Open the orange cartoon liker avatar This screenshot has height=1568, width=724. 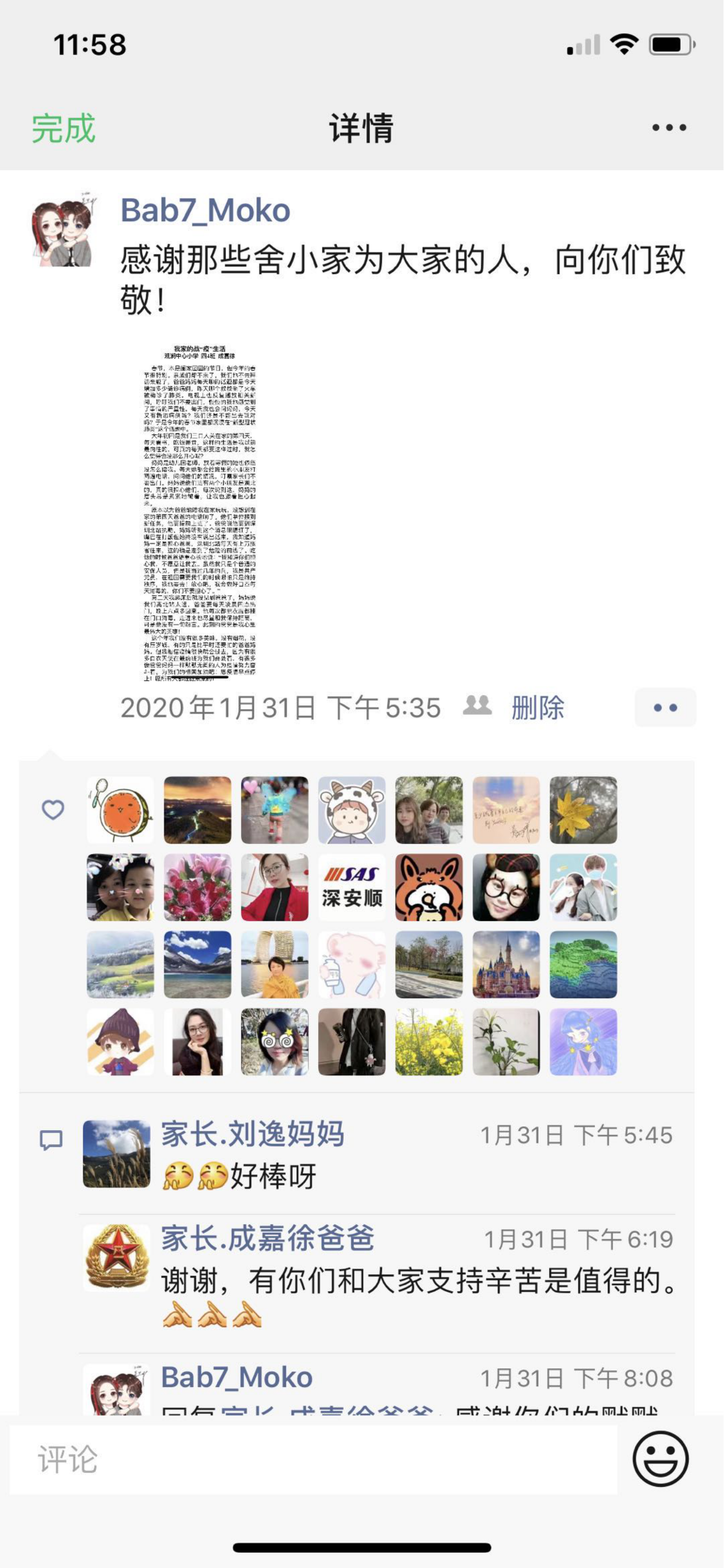(121, 810)
